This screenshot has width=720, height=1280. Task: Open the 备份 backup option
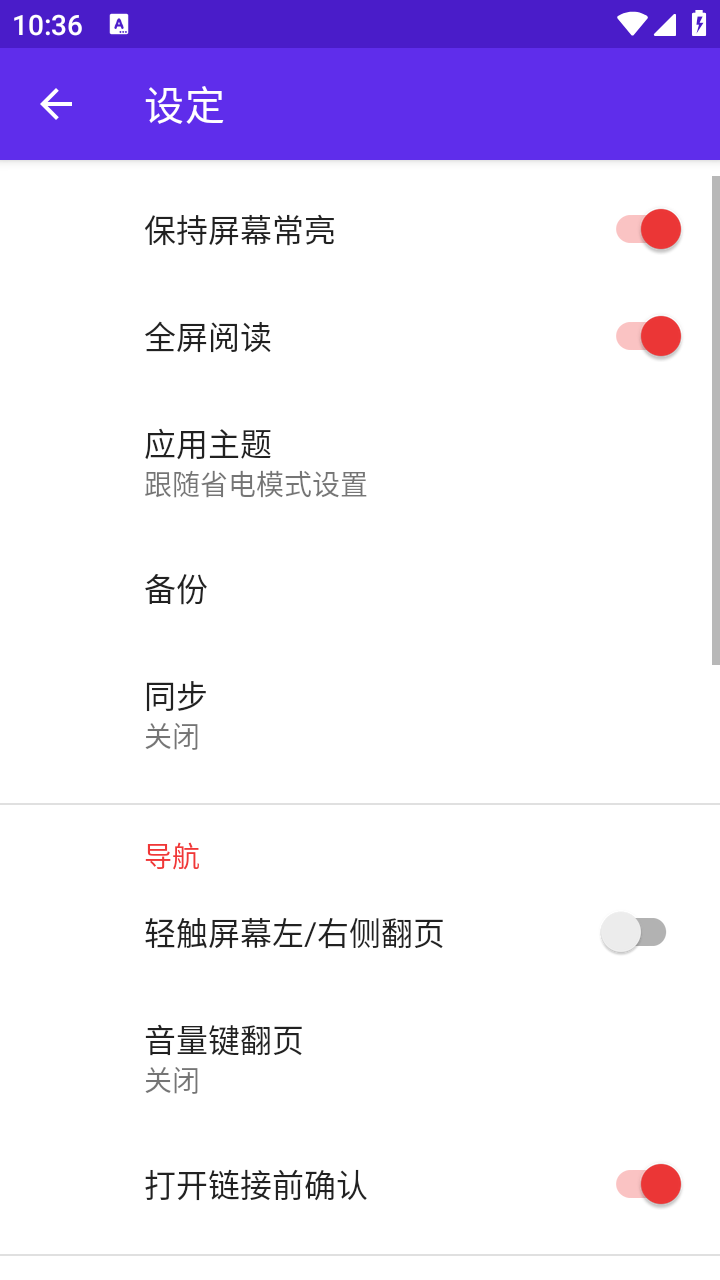(x=176, y=590)
